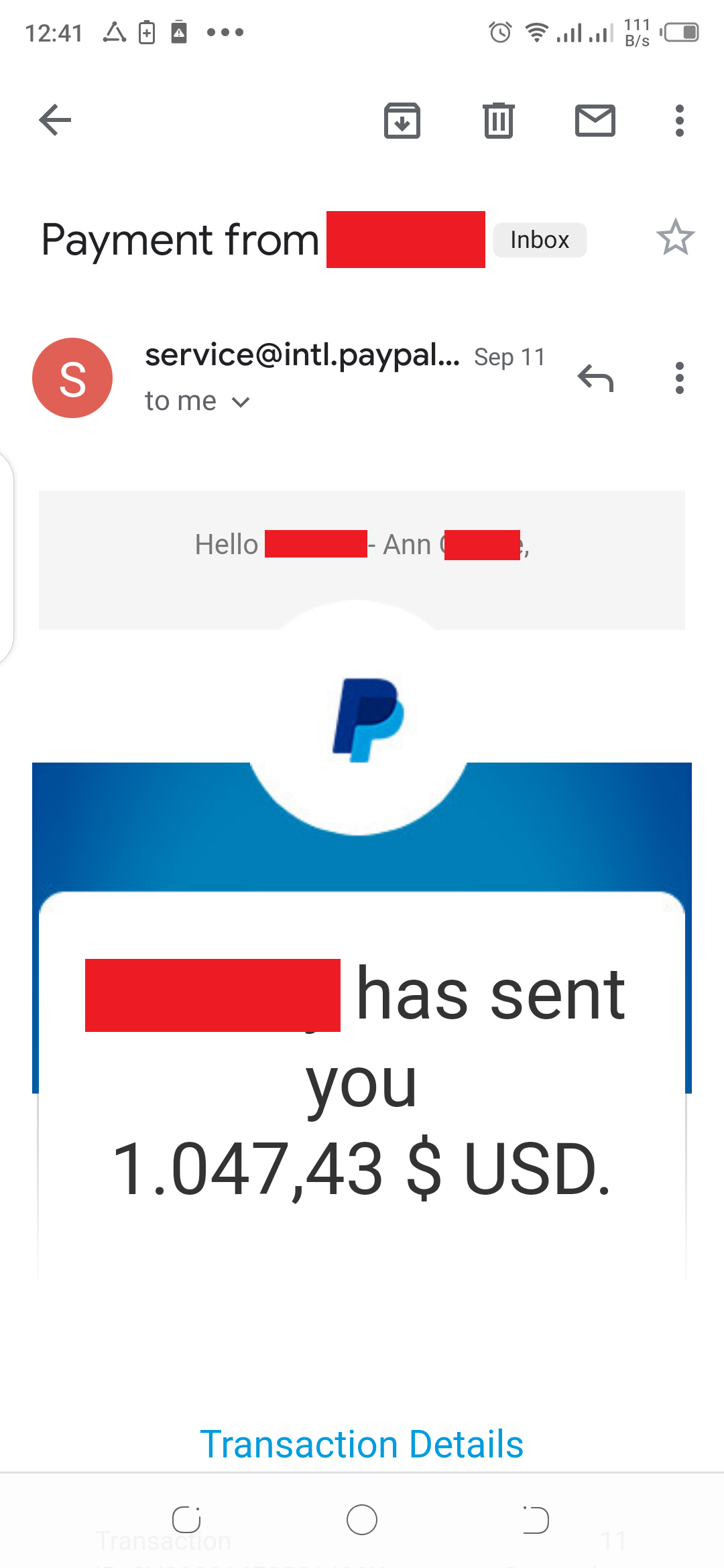Tap the Inbox label chip
Viewport: 724px width, 1568px height.
tap(540, 240)
